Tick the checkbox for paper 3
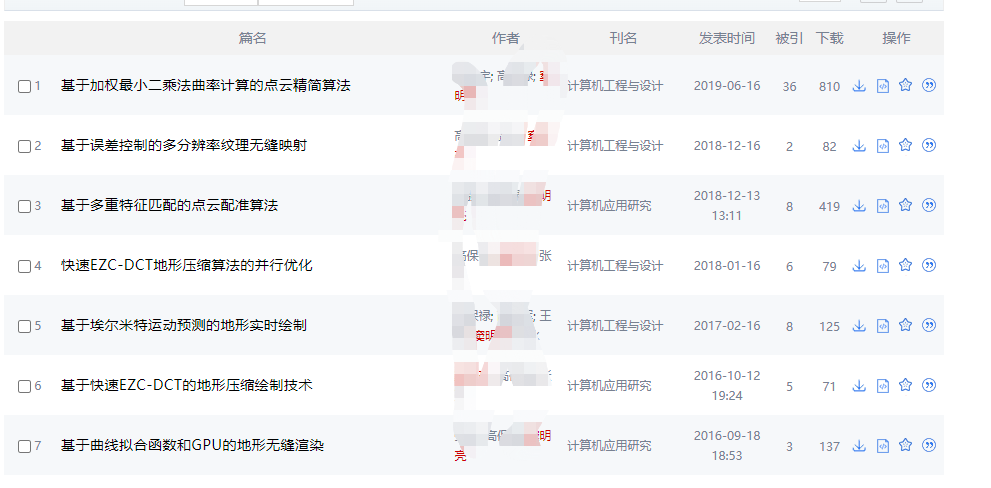Viewport: 991px width, 488px height. click(25, 206)
